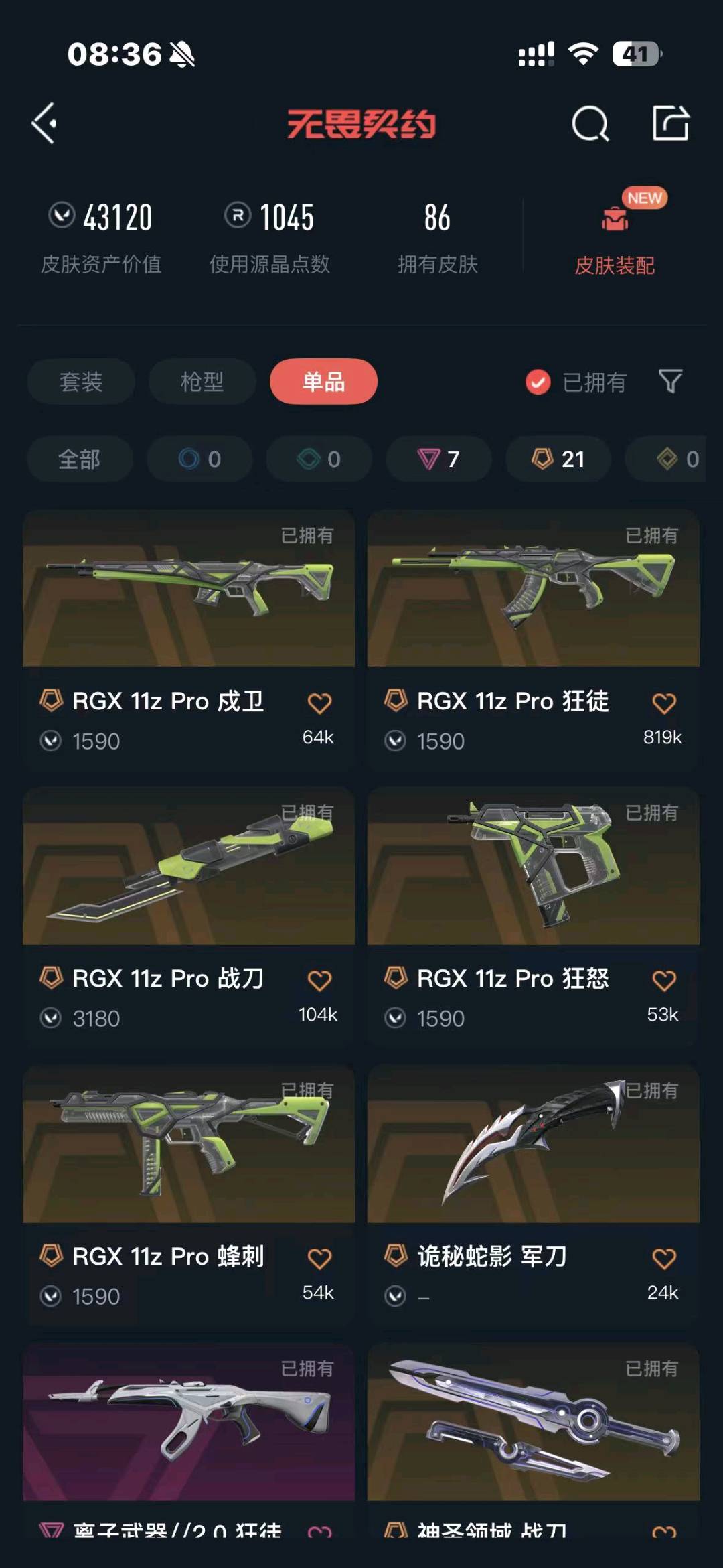The width and height of the screenshot is (723, 1568).
Task: Filter by the chip showing 7 skins
Action: (438, 459)
